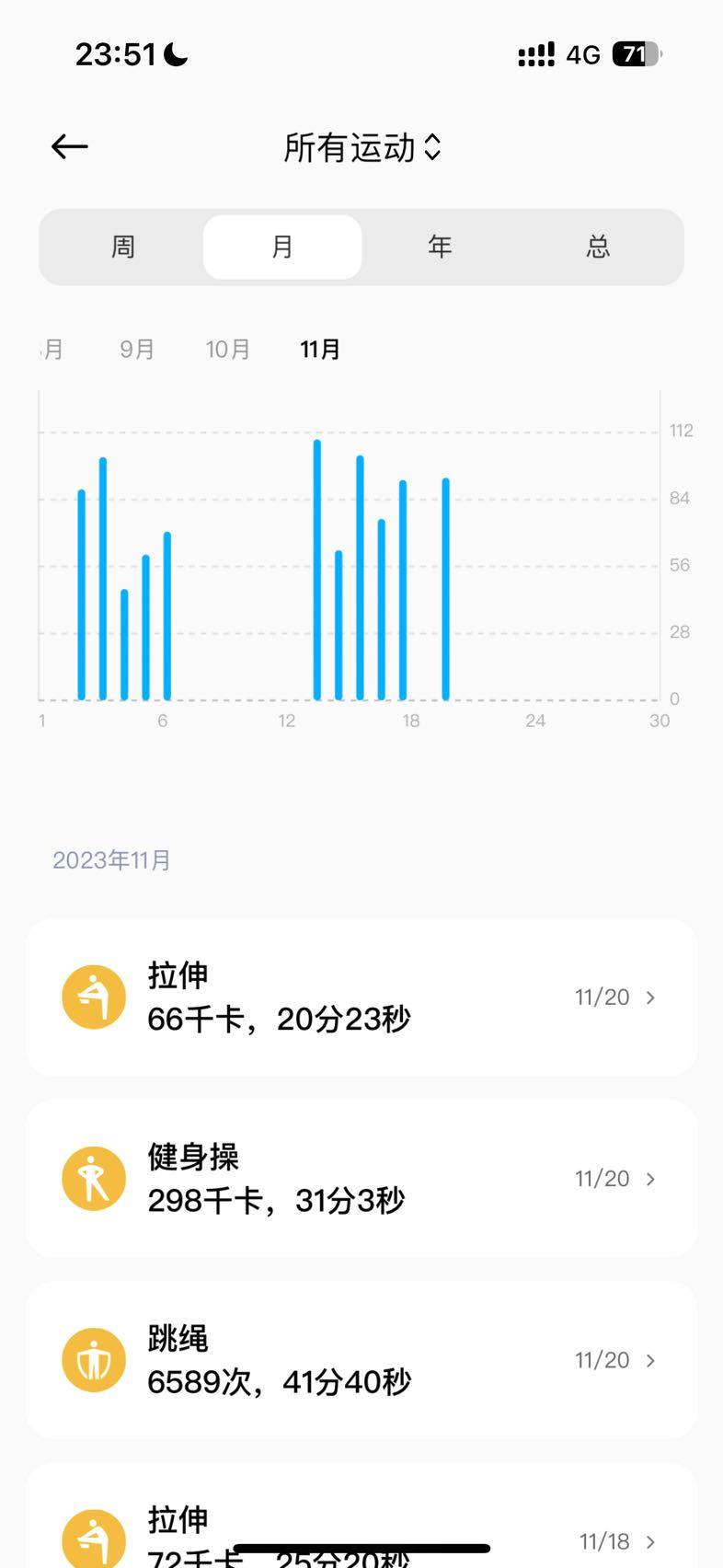Show the 总 overall statistics
Screen dimensions: 723x1568
pos(599,247)
